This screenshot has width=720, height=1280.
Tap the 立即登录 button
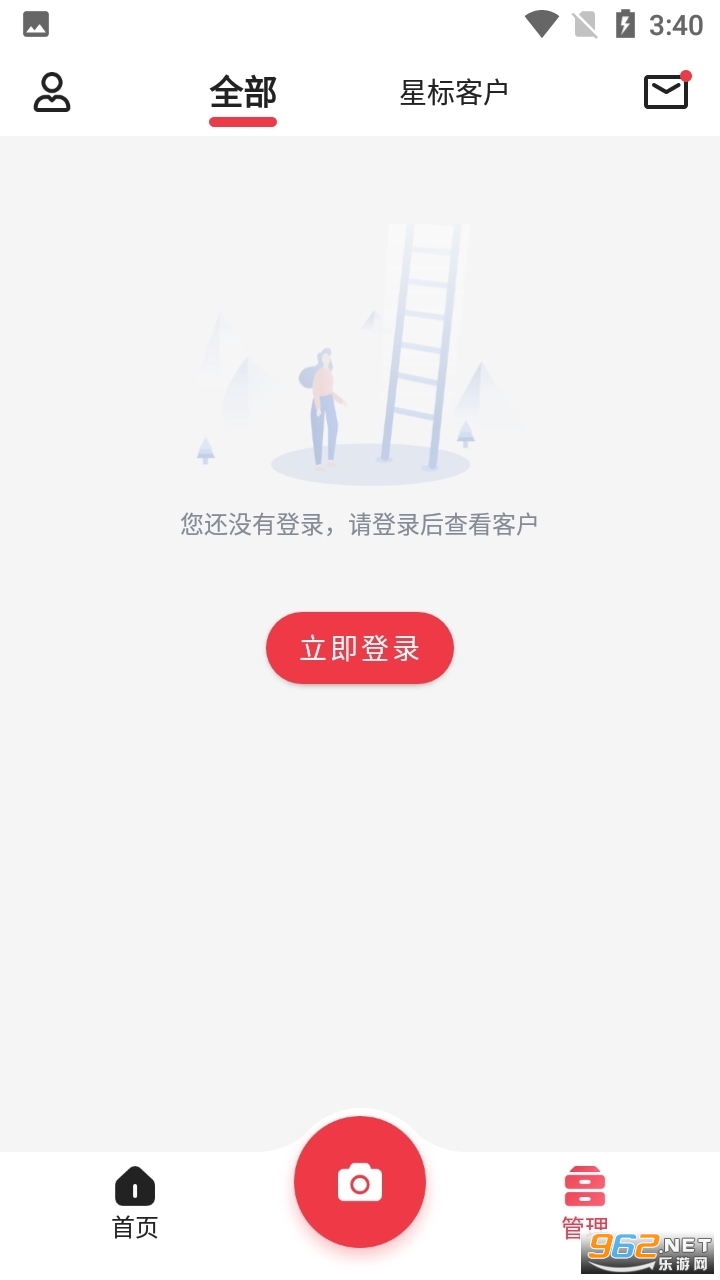coord(360,648)
